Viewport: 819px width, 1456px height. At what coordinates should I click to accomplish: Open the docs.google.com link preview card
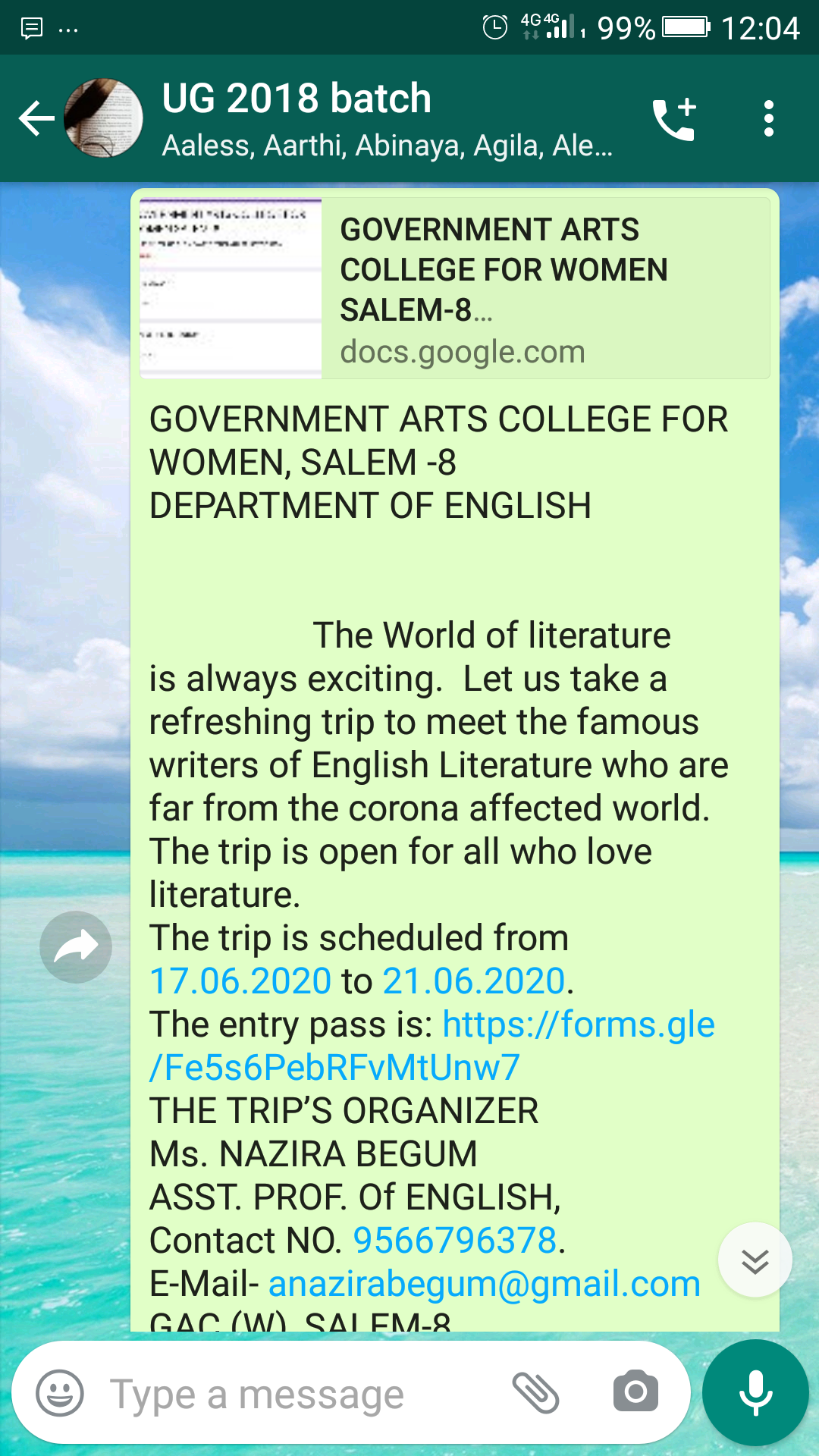pos(455,288)
